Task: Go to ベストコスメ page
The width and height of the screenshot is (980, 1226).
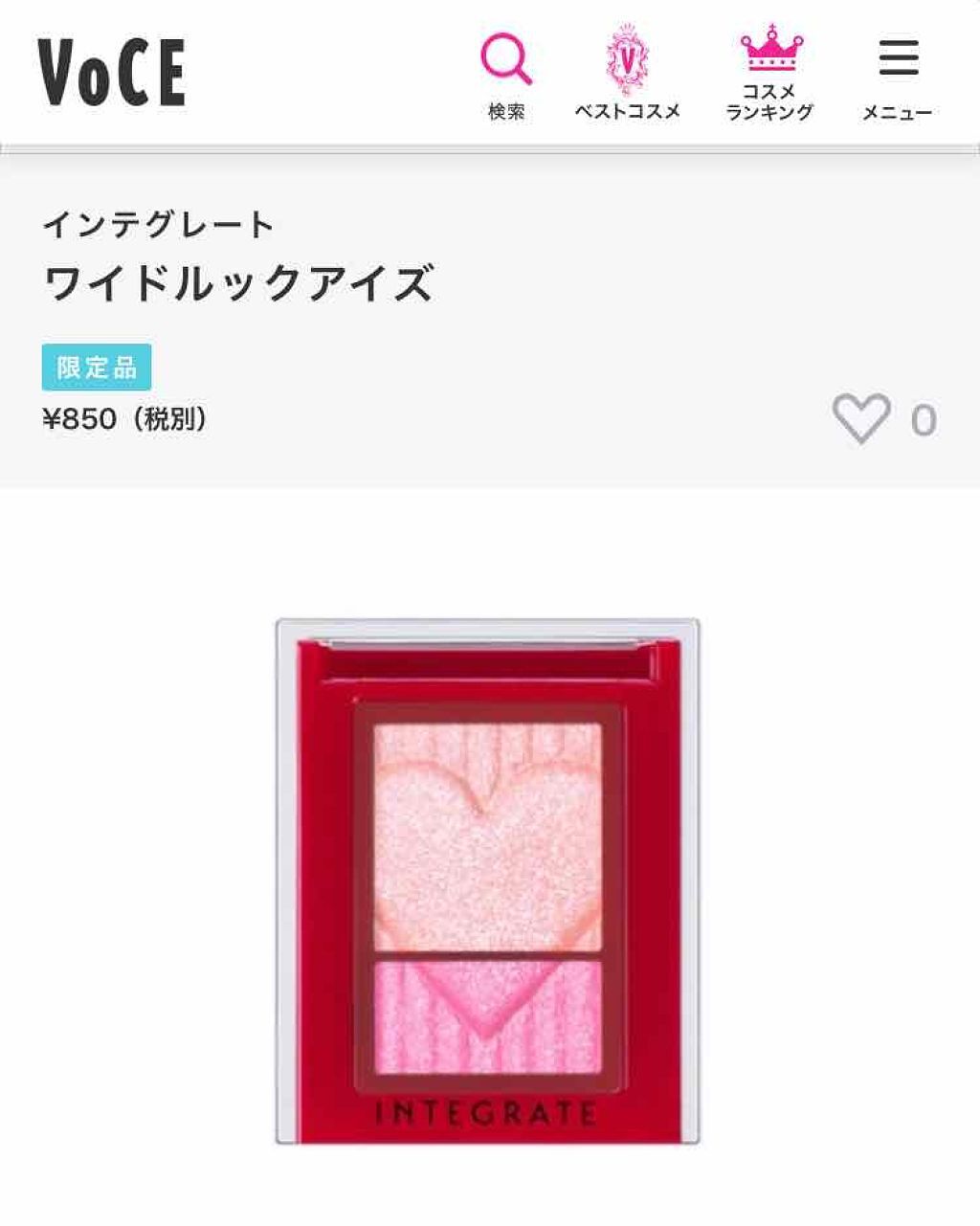Action: click(x=627, y=59)
